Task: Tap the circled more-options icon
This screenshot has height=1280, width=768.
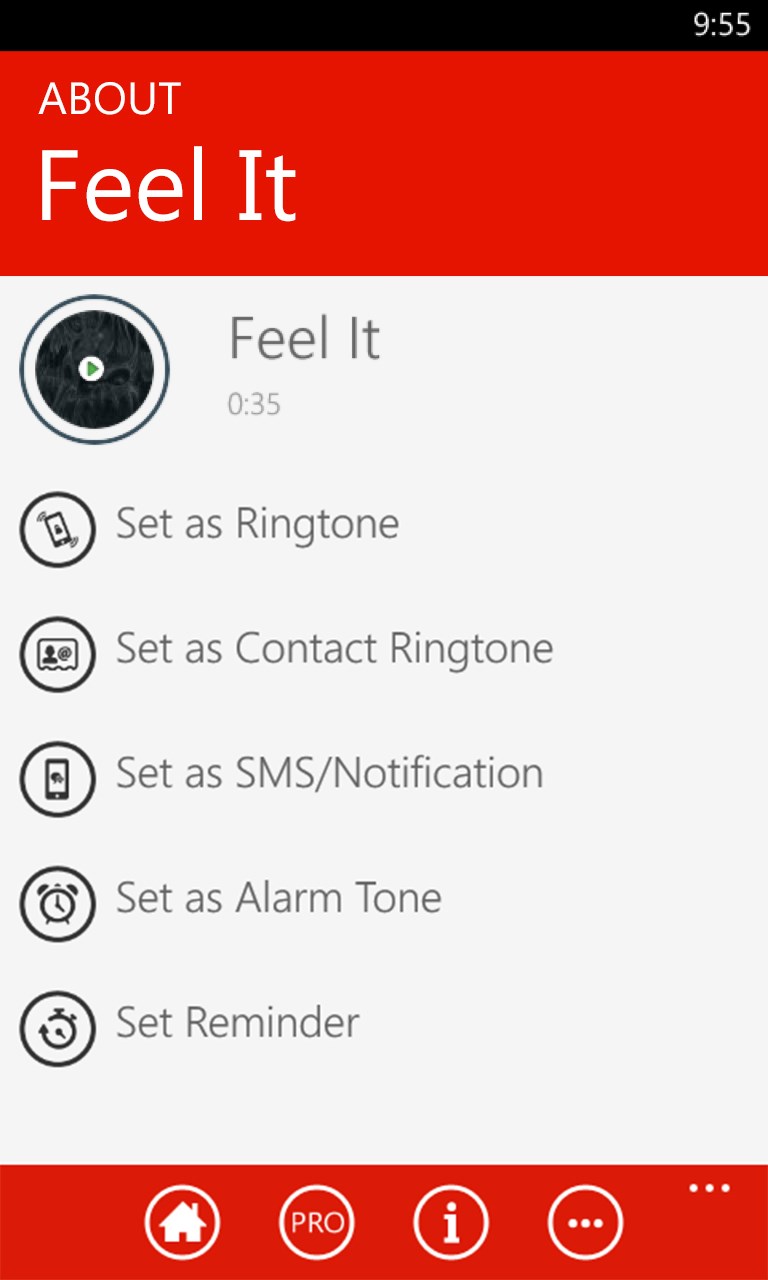Action: pyautogui.click(x=585, y=1222)
